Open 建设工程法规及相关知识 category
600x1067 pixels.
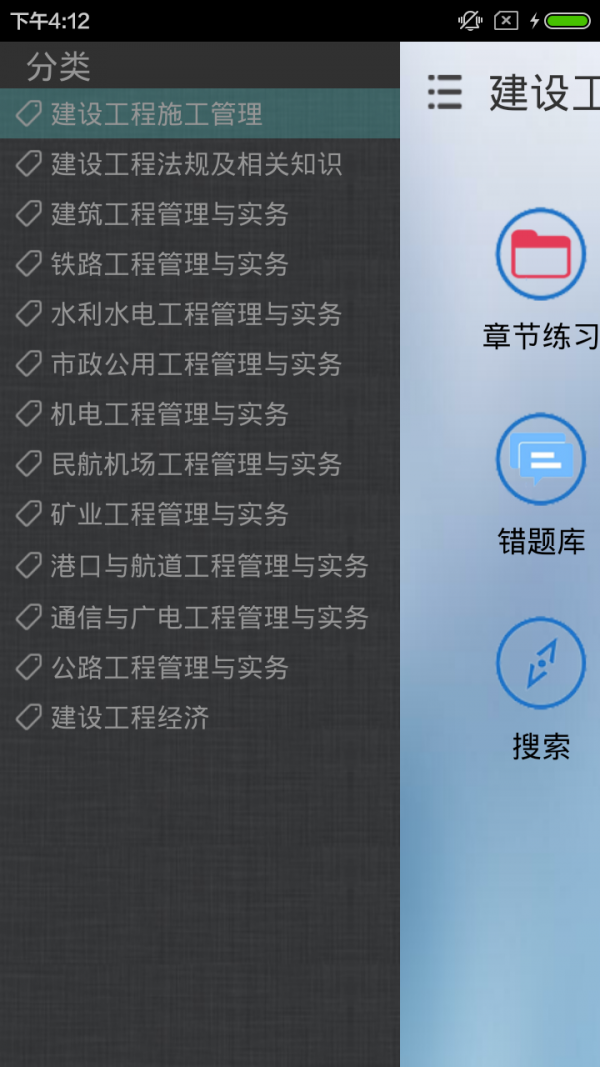coord(196,164)
